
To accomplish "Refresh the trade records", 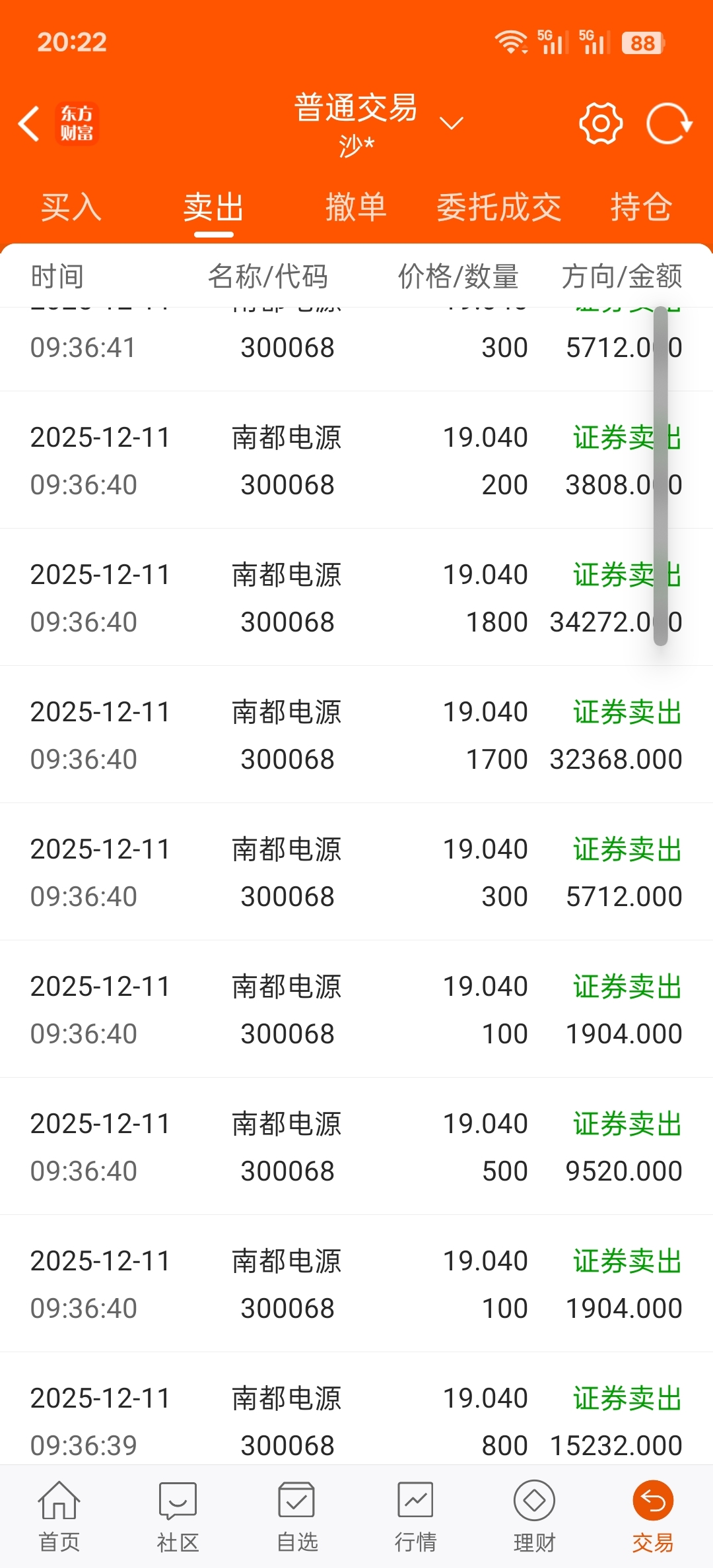I will point(669,123).
